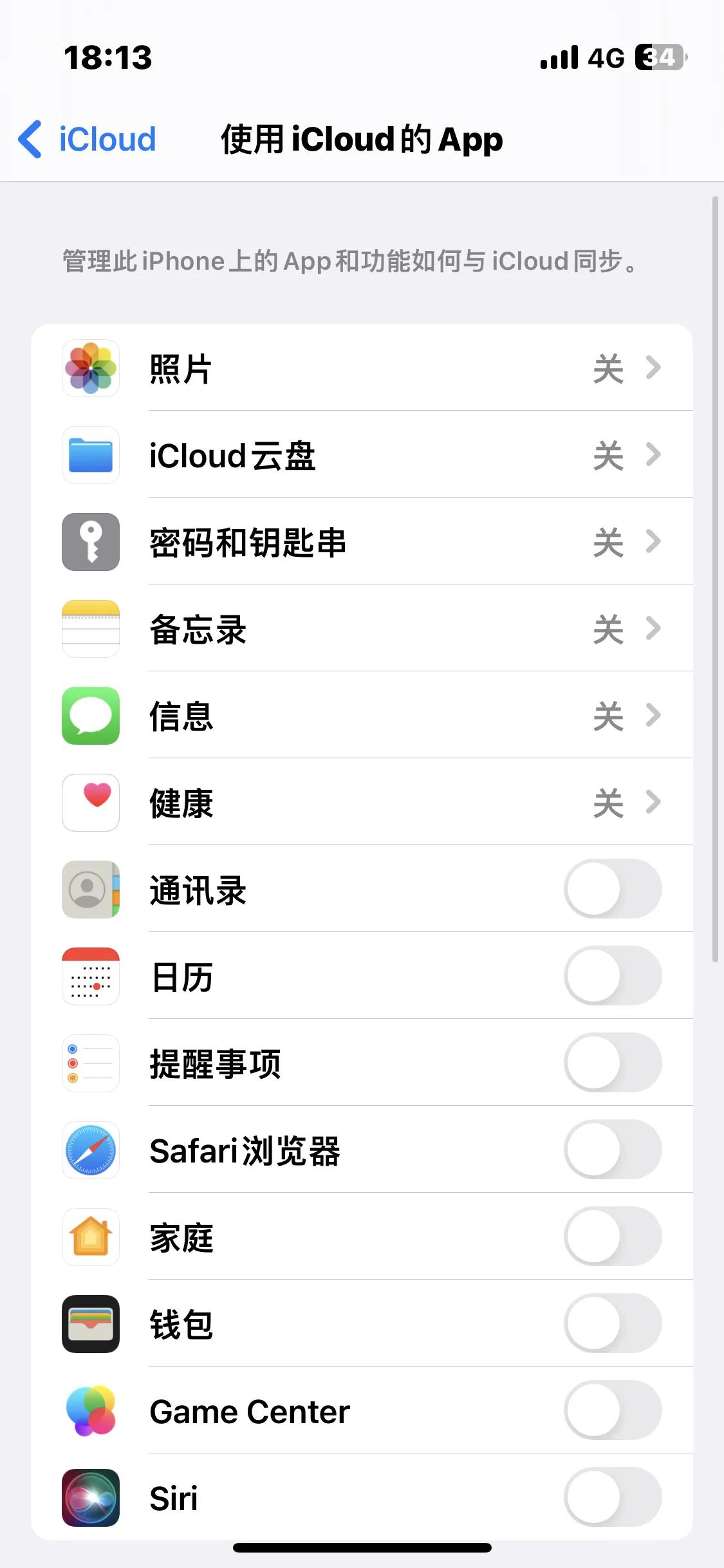This screenshot has height=1568, width=724.
Task: Open the 密码和钥匙串 detail chevron
Action: 656,542
